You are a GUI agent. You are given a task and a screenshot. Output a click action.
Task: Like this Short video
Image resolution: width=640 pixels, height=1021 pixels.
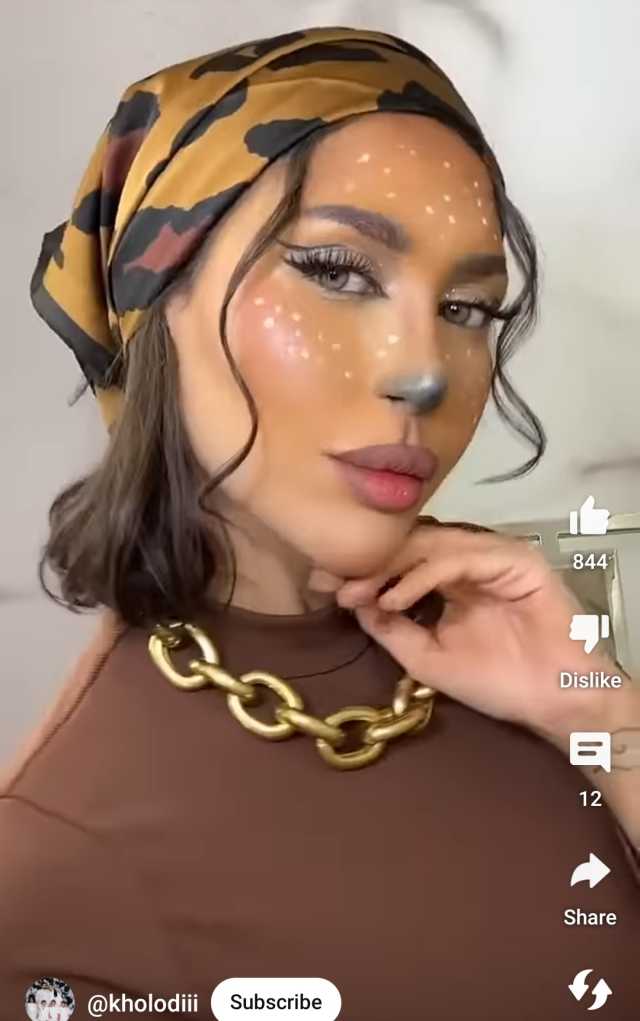(x=589, y=518)
